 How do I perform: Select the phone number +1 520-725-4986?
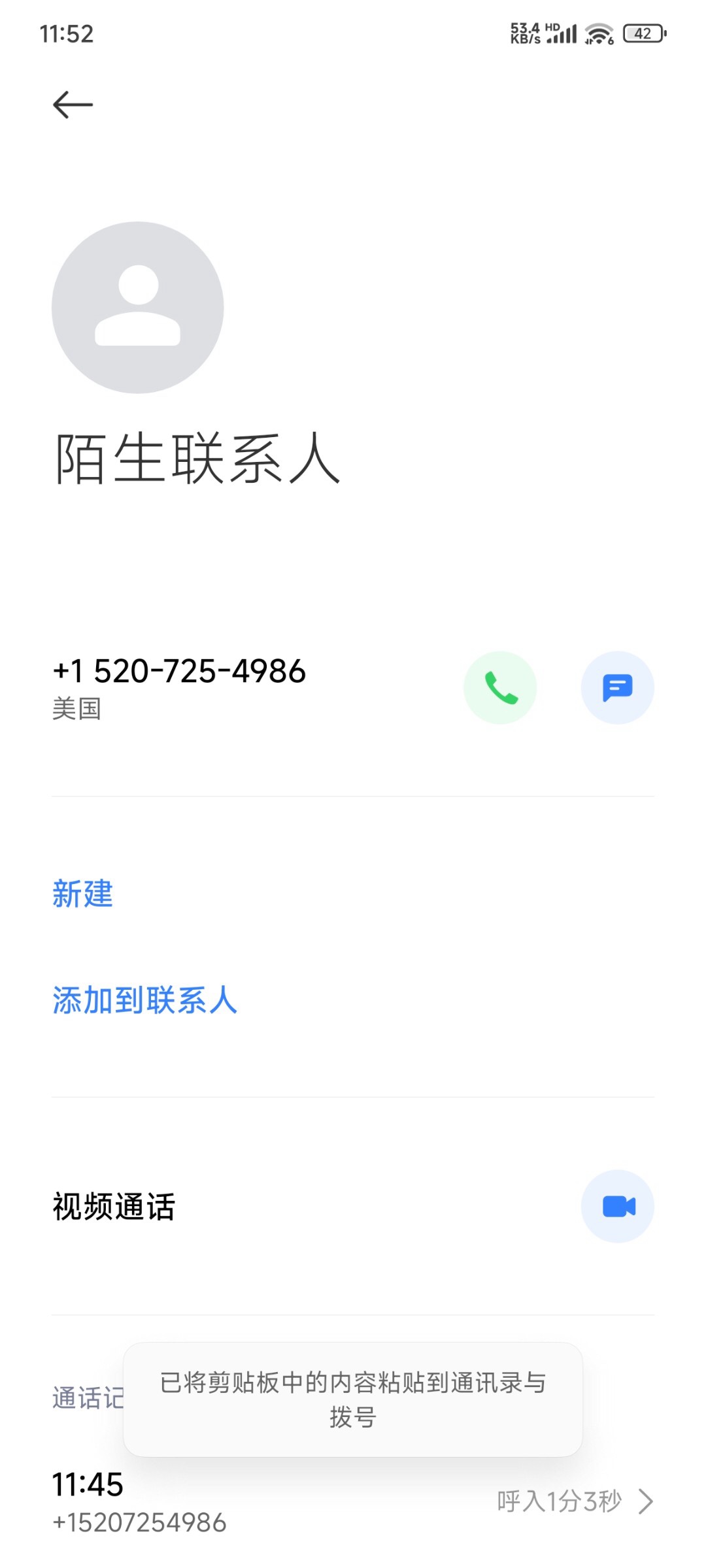coord(180,670)
